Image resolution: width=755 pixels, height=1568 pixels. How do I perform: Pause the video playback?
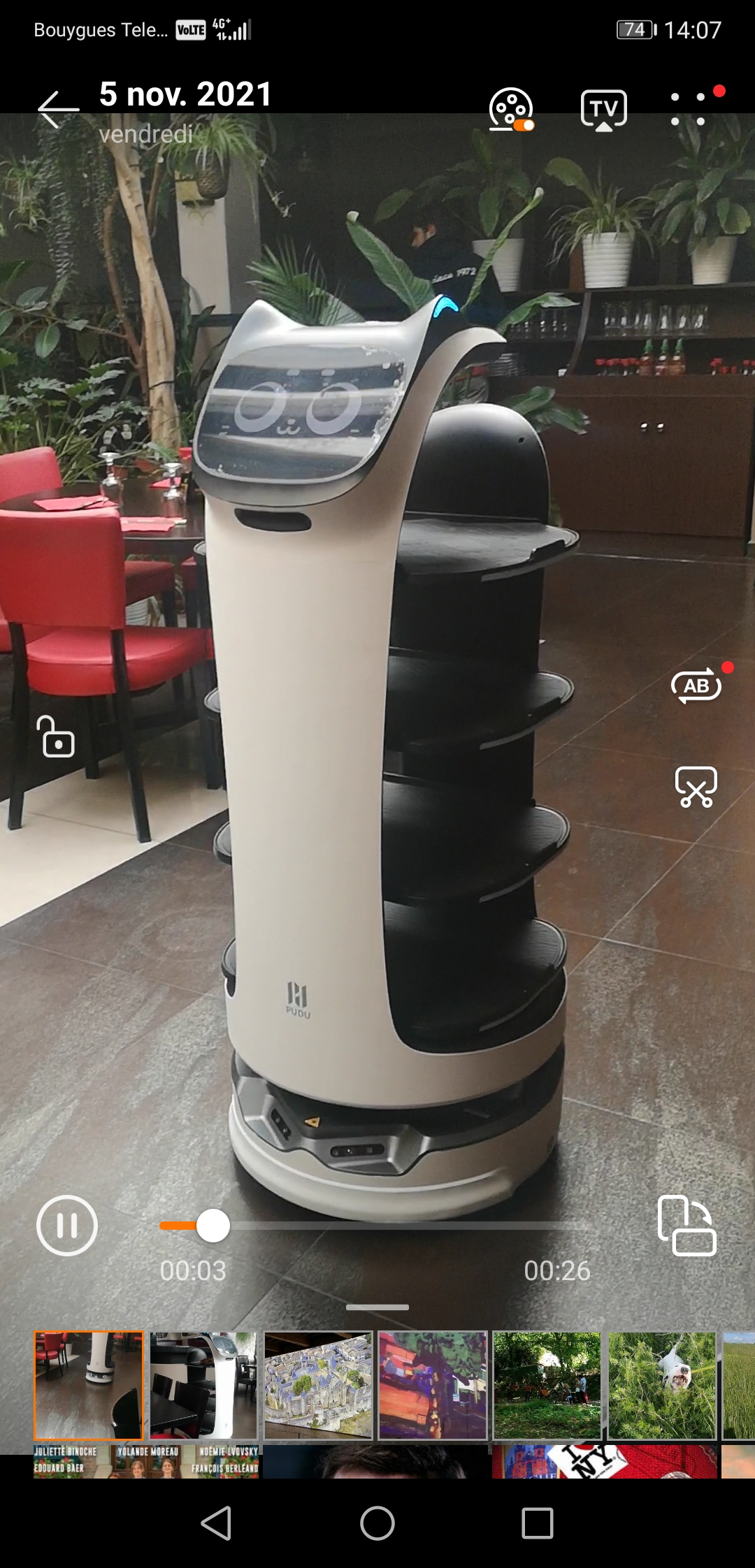tap(67, 1226)
